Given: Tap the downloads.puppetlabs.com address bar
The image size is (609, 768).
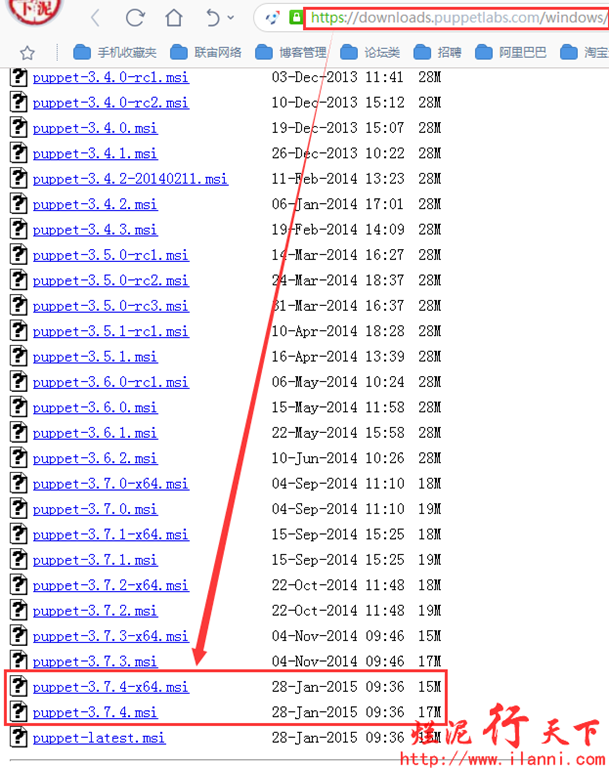Looking at the screenshot, I should [455, 17].
